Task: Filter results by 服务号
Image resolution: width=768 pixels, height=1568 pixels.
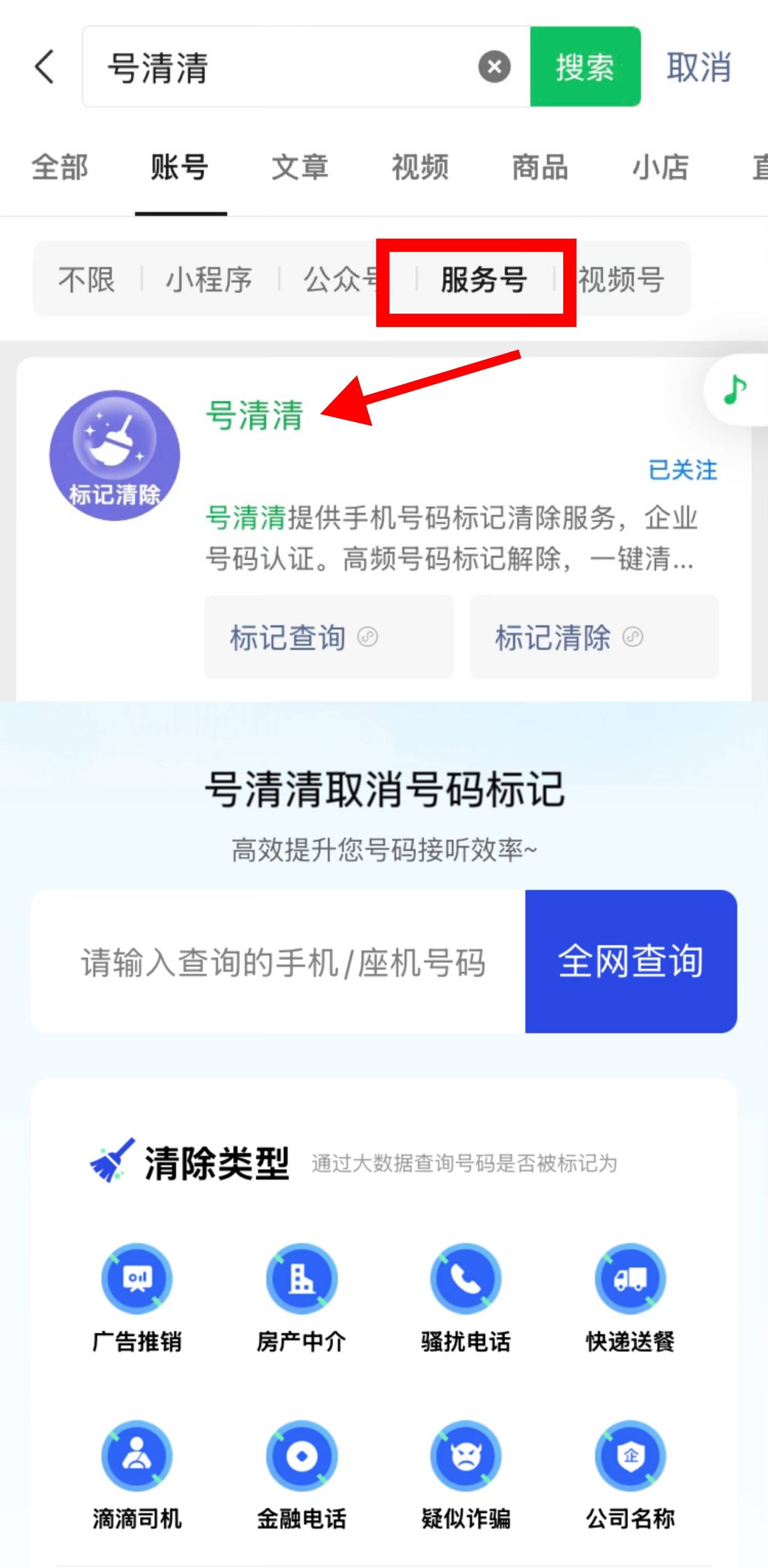Action: tap(484, 280)
